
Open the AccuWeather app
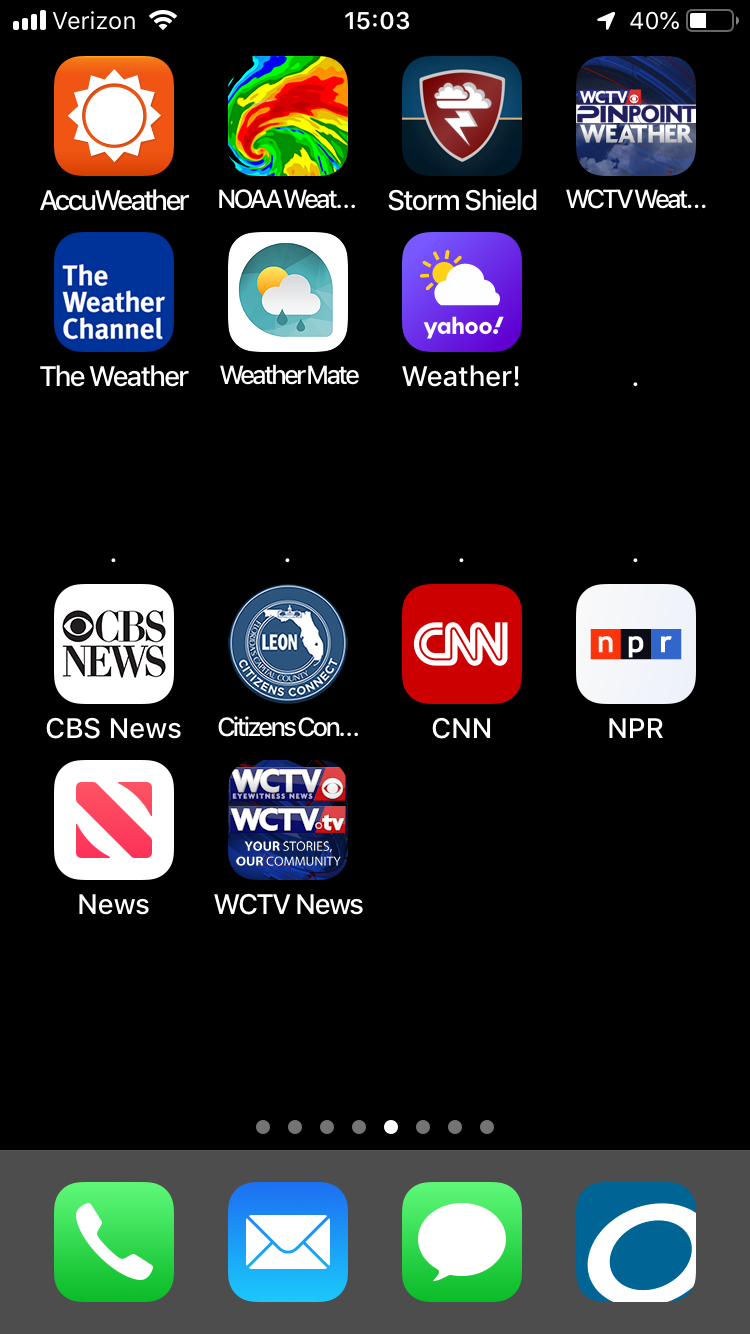click(x=114, y=116)
